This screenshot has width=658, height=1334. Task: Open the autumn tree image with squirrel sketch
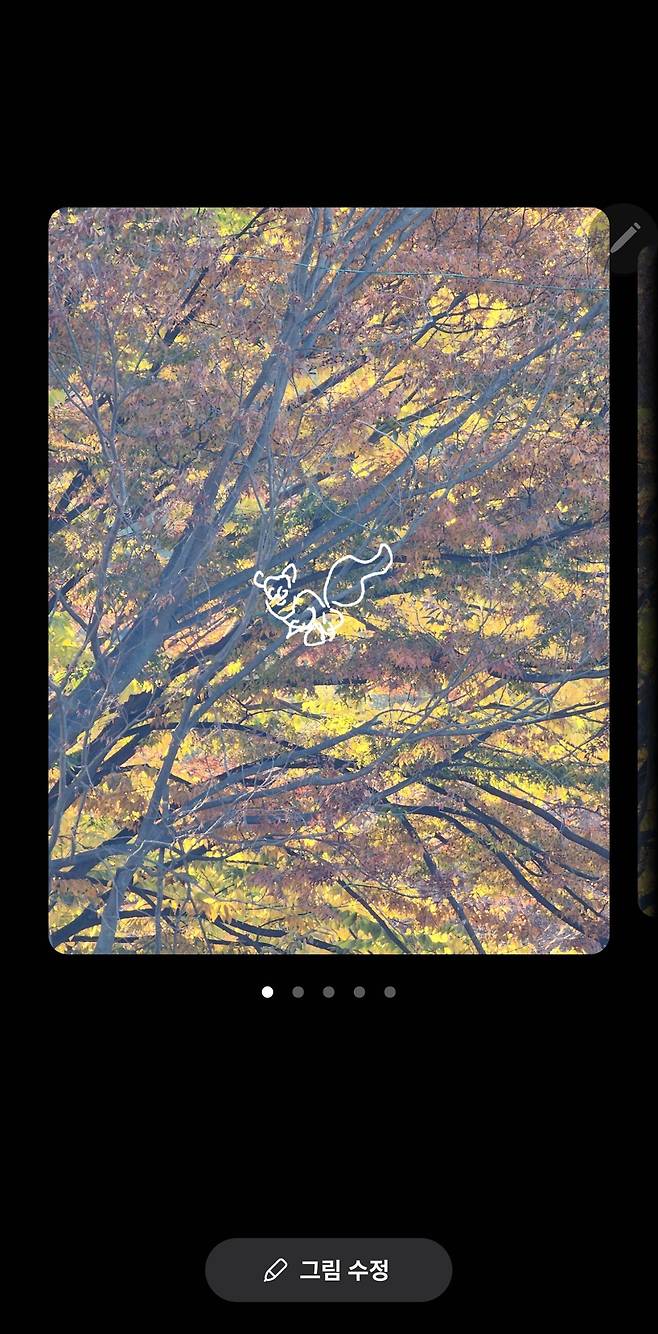(328, 580)
